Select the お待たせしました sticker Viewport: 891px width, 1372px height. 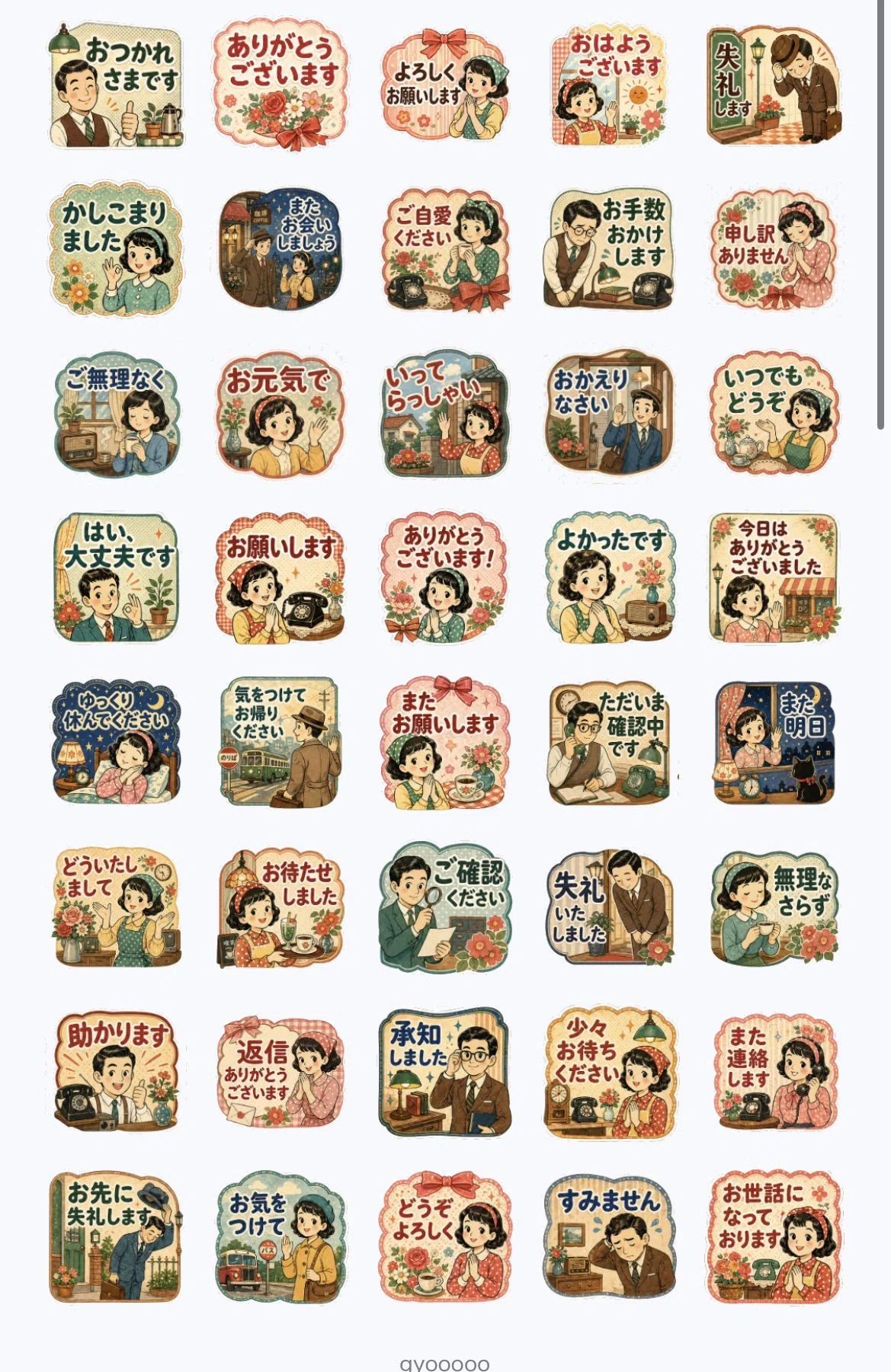tap(280, 907)
